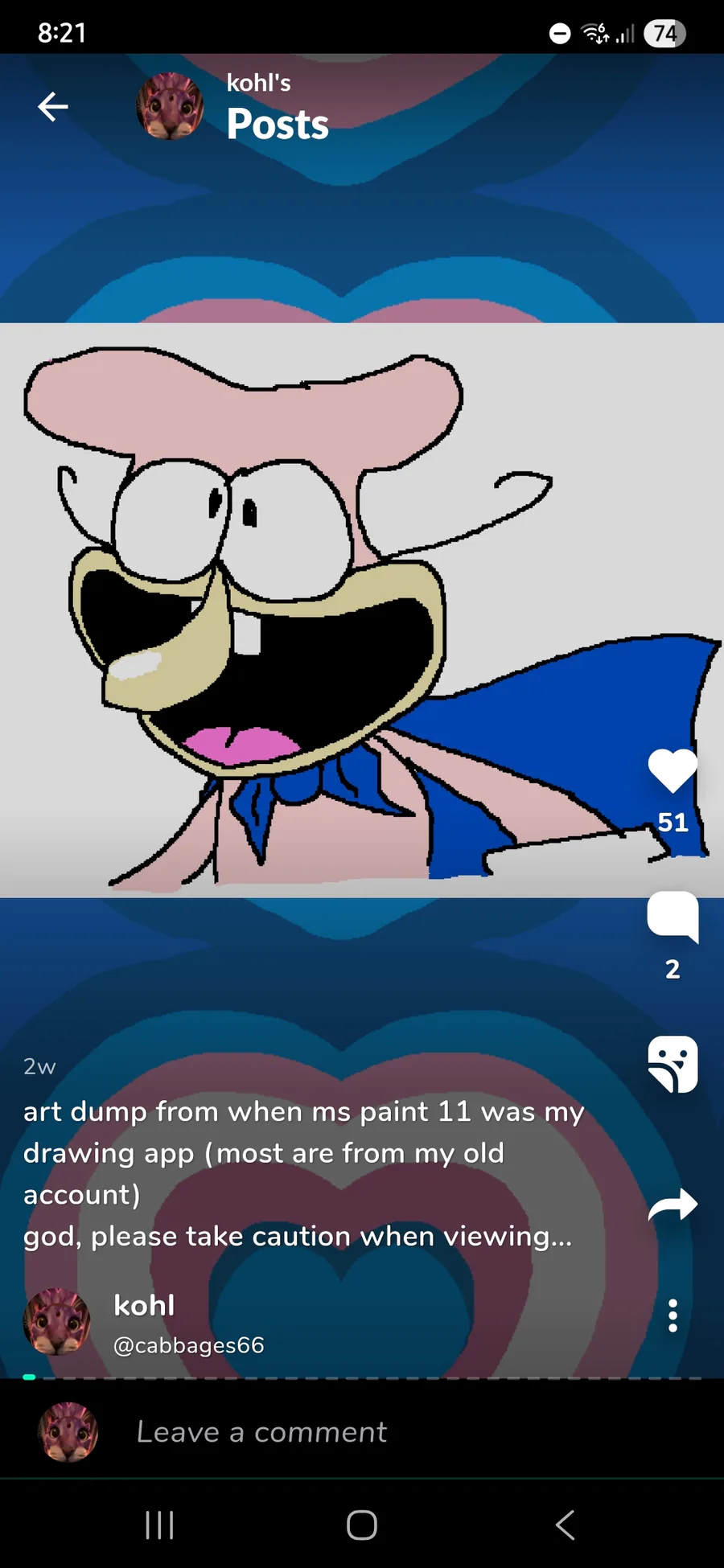The height and width of the screenshot is (1568, 724).
Task: Tap the sticker reaction icon
Action: (673, 1064)
